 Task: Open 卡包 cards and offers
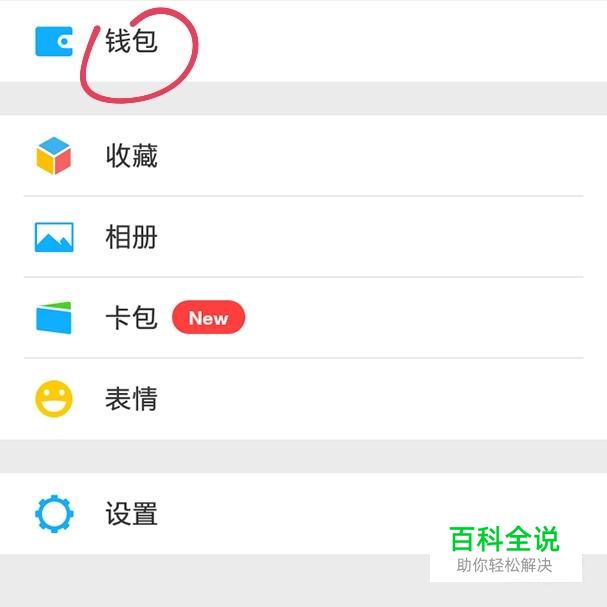click(132, 318)
